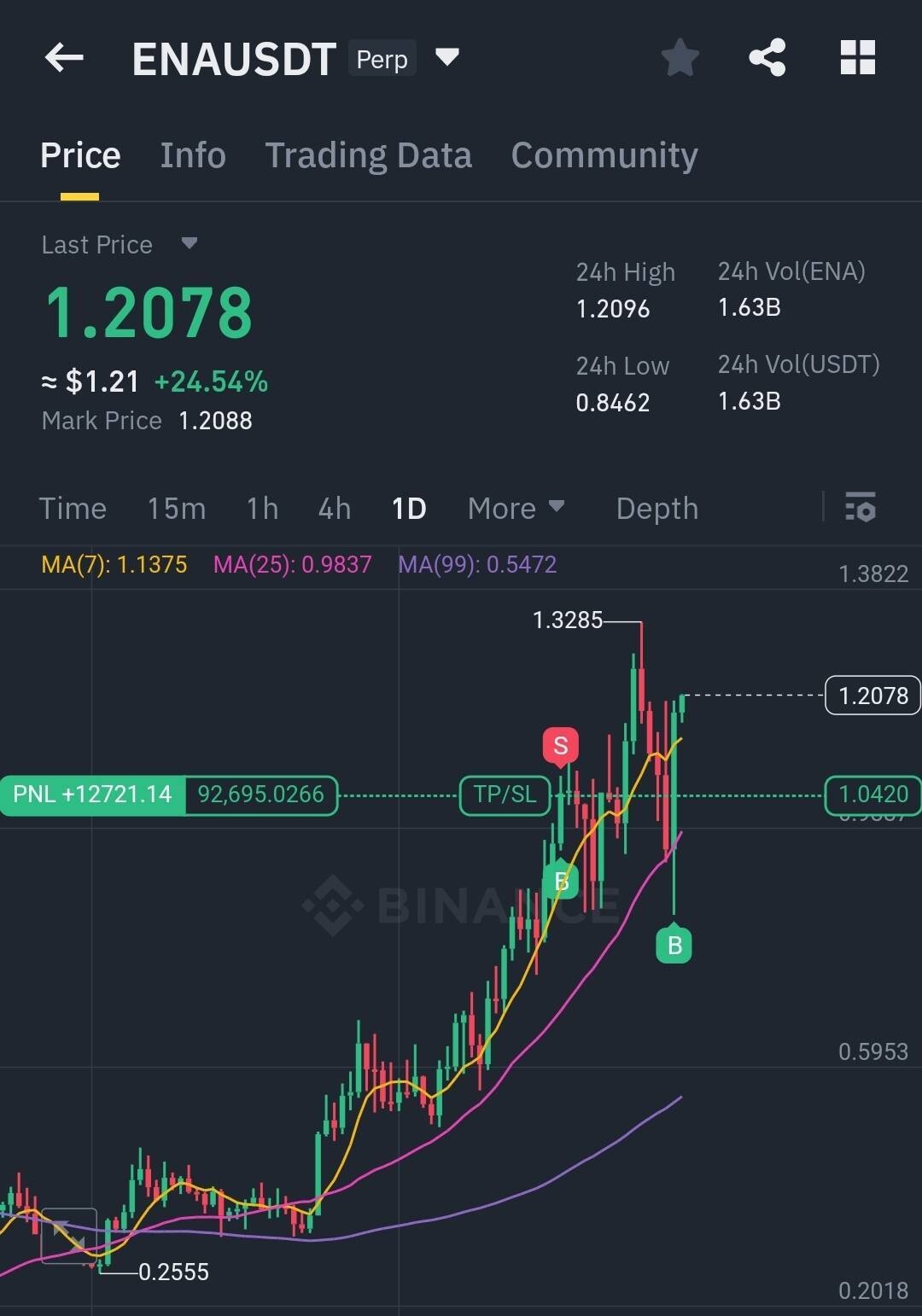Switch to the Depth chart
The height and width of the screenshot is (1316, 922).
(x=657, y=509)
